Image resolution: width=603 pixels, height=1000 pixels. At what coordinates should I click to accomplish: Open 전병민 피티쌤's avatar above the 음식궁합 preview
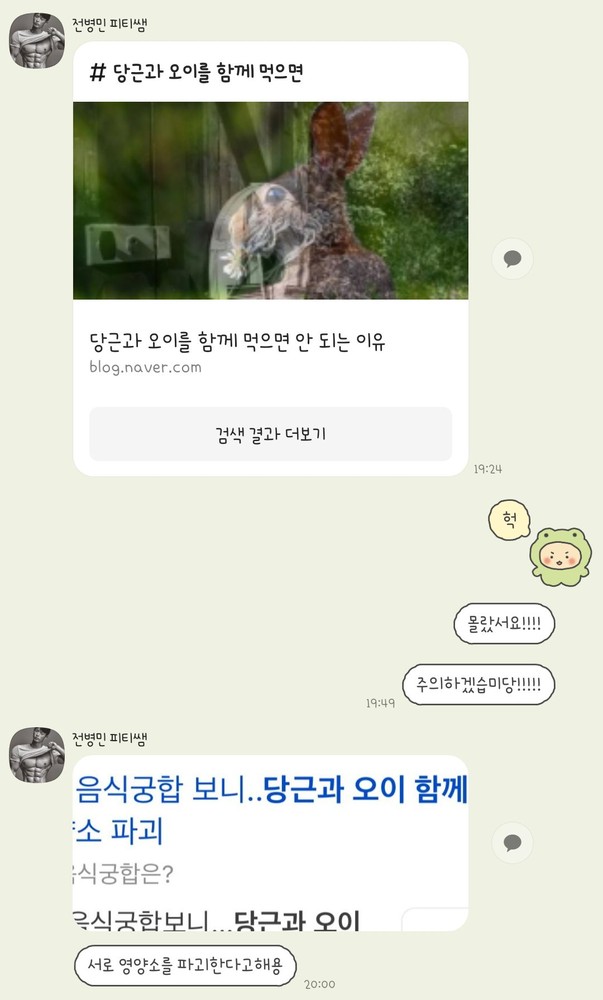coord(36,755)
